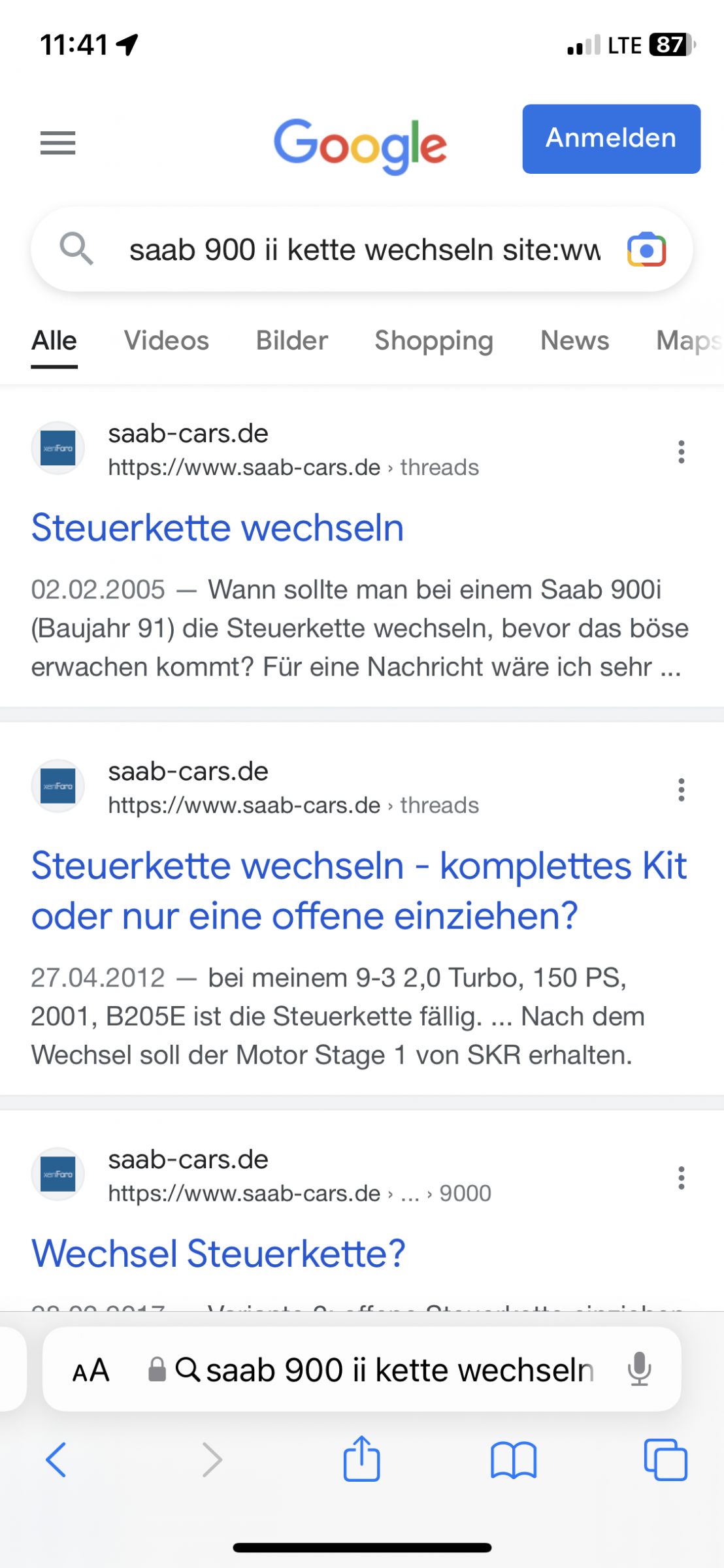This screenshot has width=724, height=1568.
Task: Open Safari's AA page settings menu
Action: coord(90,1370)
